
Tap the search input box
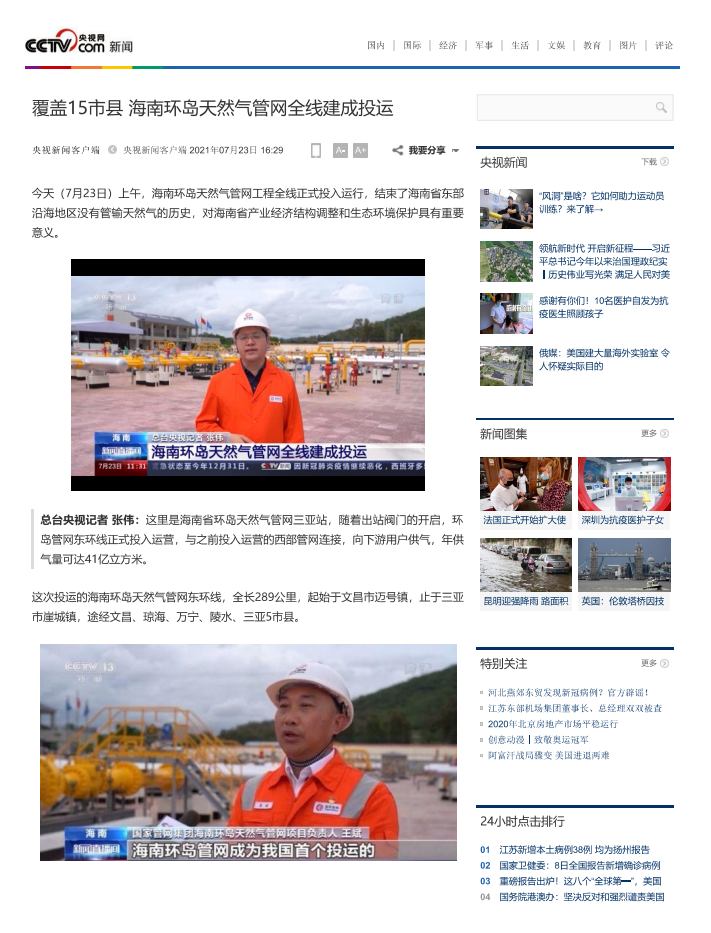(x=563, y=108)
